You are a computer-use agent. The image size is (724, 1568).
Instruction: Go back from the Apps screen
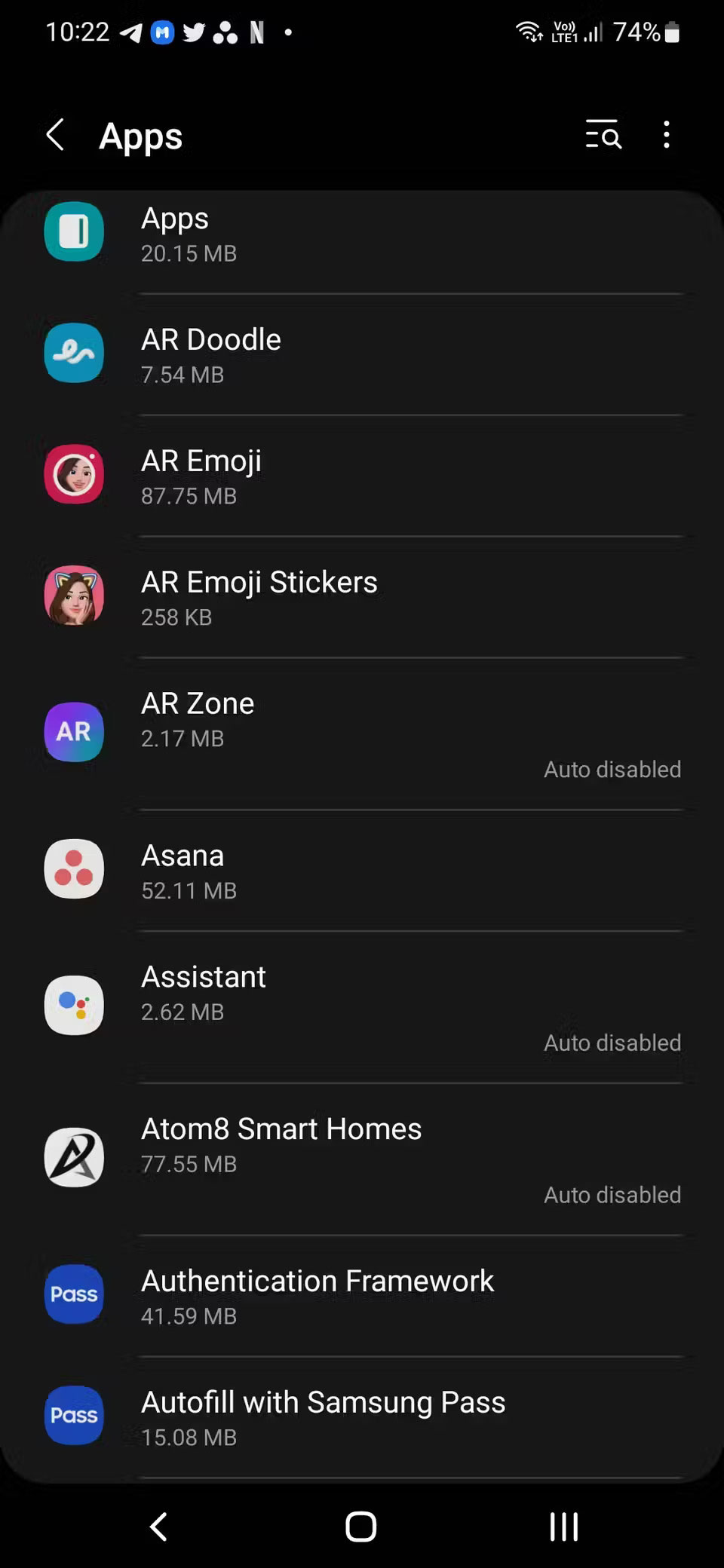(56, 136)
